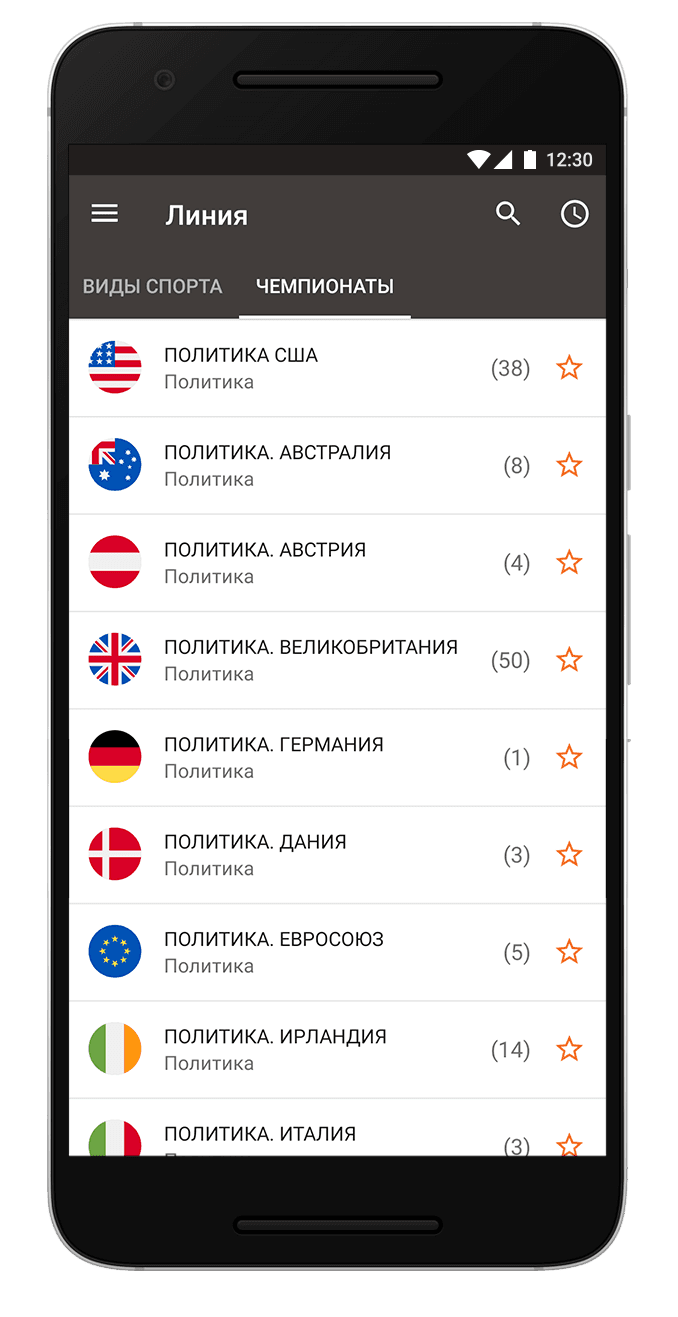Open ПОЛИТИКА. ИРЛАНДИЯ row

pos(300,1049)
